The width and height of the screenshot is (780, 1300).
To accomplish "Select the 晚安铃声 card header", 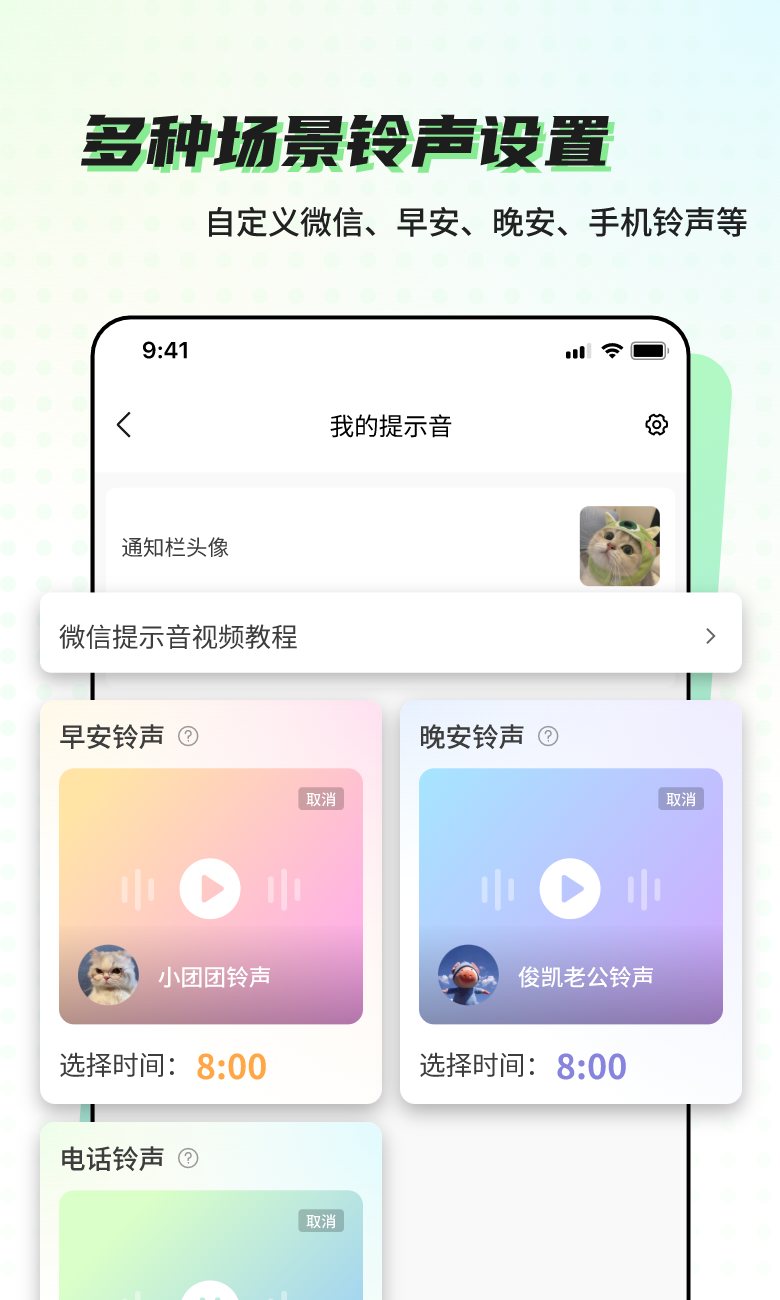I will click(470, 736).
